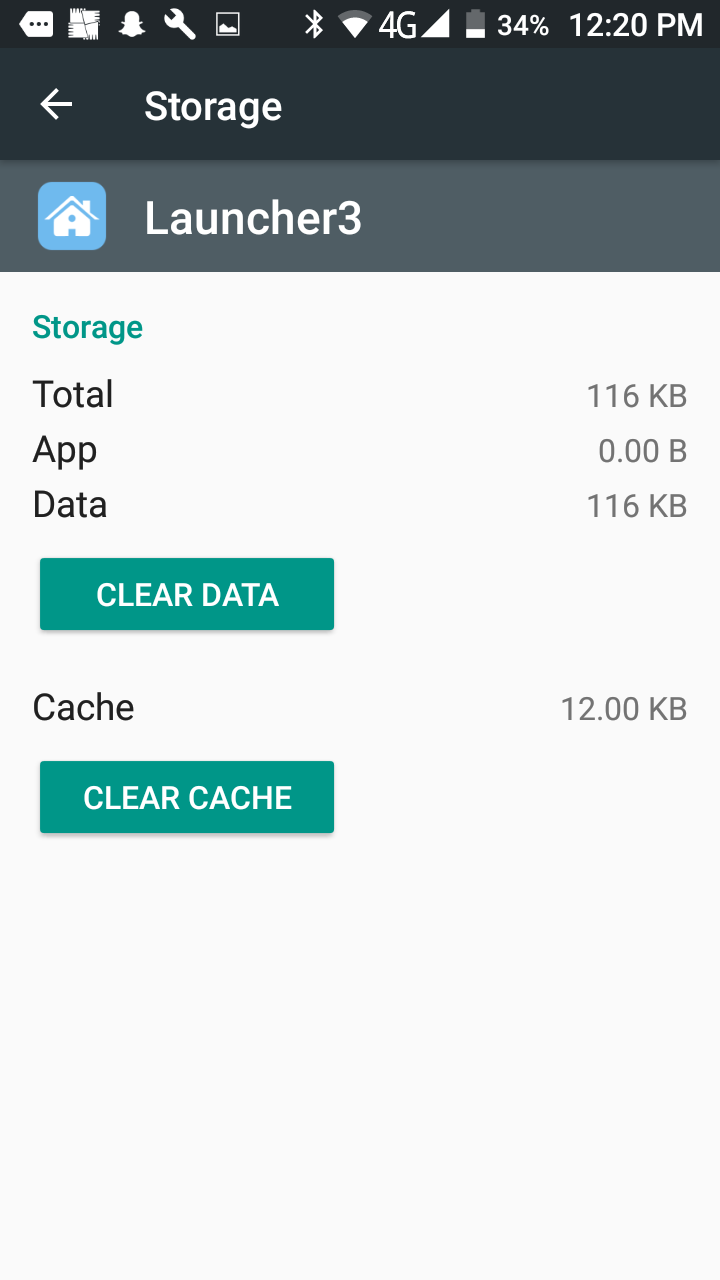The width and height of the screenshot is (720, 1280).
Task: Clear the Launcher3 cache
Action: [x=187, y=797]
